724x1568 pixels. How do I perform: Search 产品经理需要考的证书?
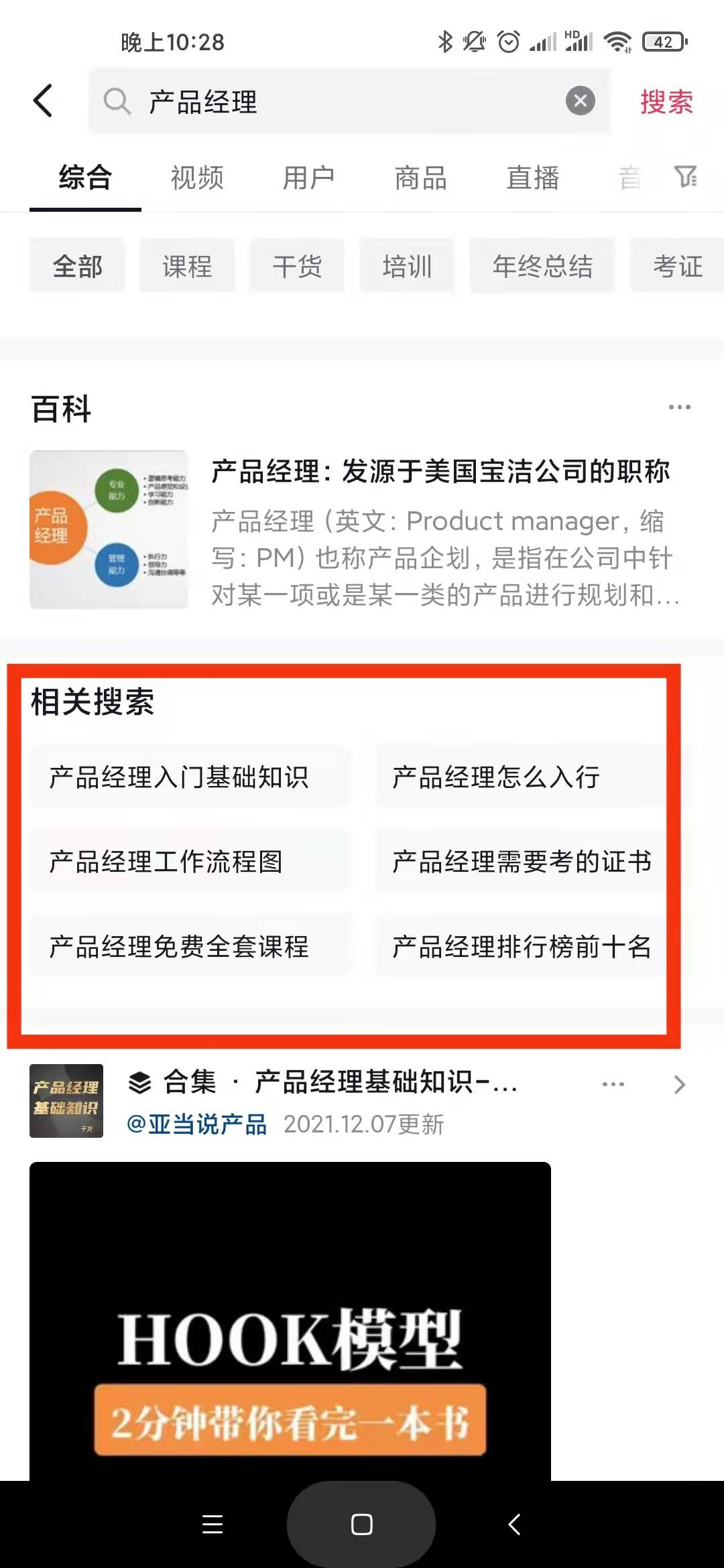(x=522, y=862)
